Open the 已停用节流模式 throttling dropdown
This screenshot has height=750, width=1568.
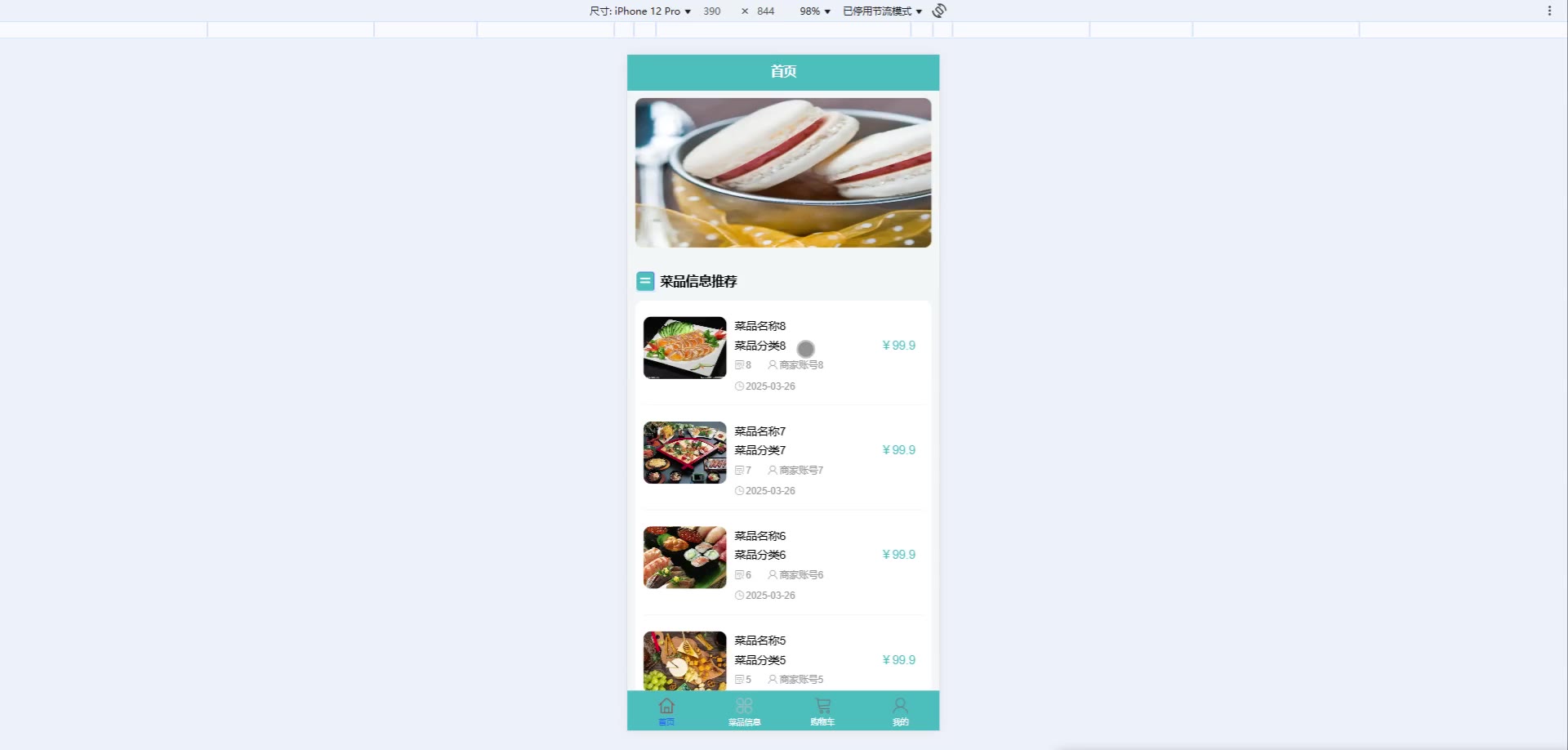[882, 11]
